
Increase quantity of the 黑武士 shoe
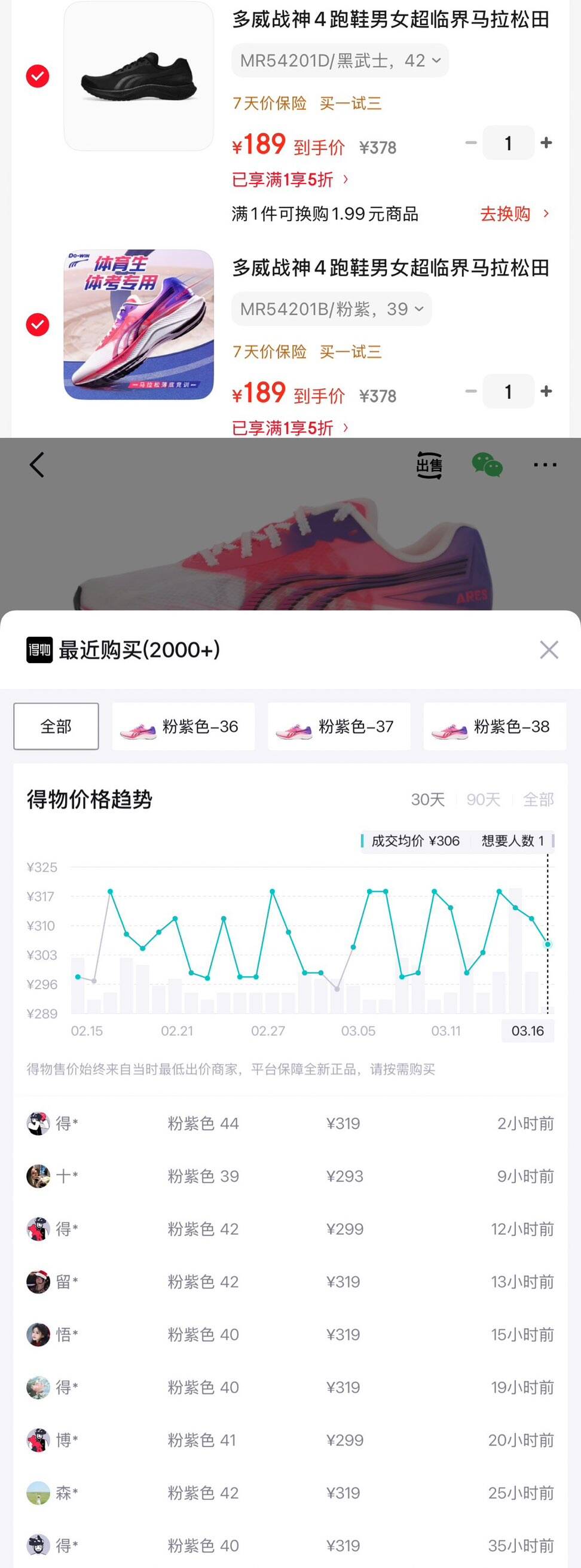546,142
